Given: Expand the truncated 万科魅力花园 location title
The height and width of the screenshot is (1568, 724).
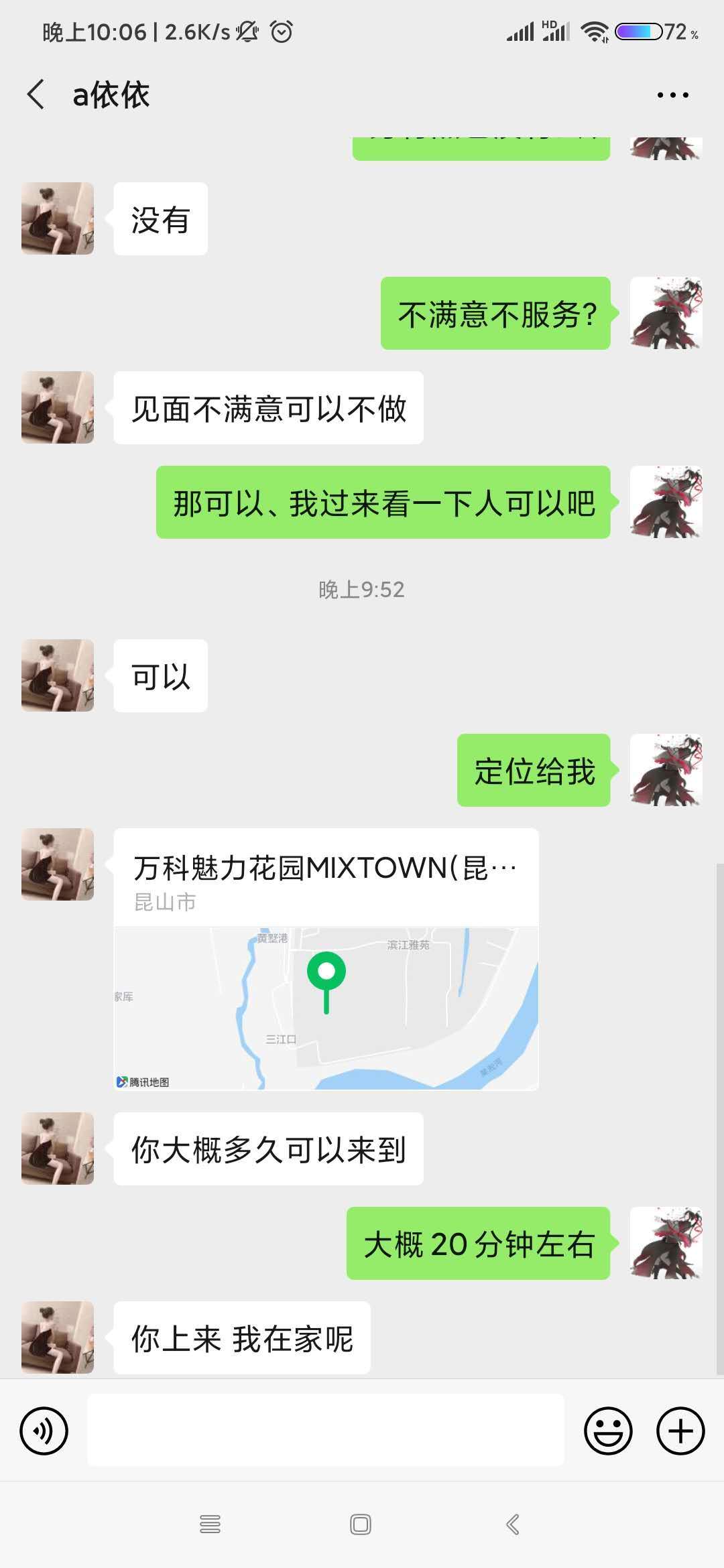Looking at the screenshot, I should coord(324,866).
